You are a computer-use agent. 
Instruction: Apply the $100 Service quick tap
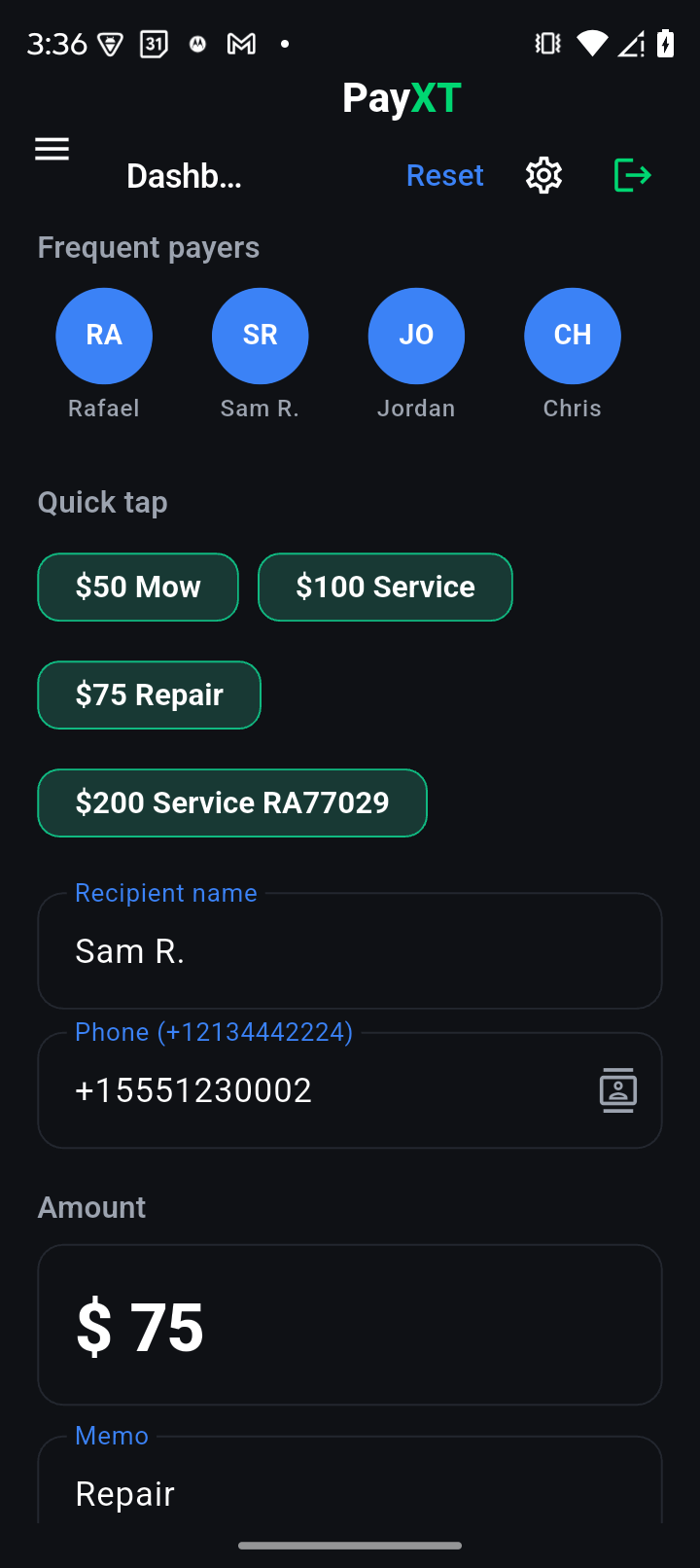385,587
